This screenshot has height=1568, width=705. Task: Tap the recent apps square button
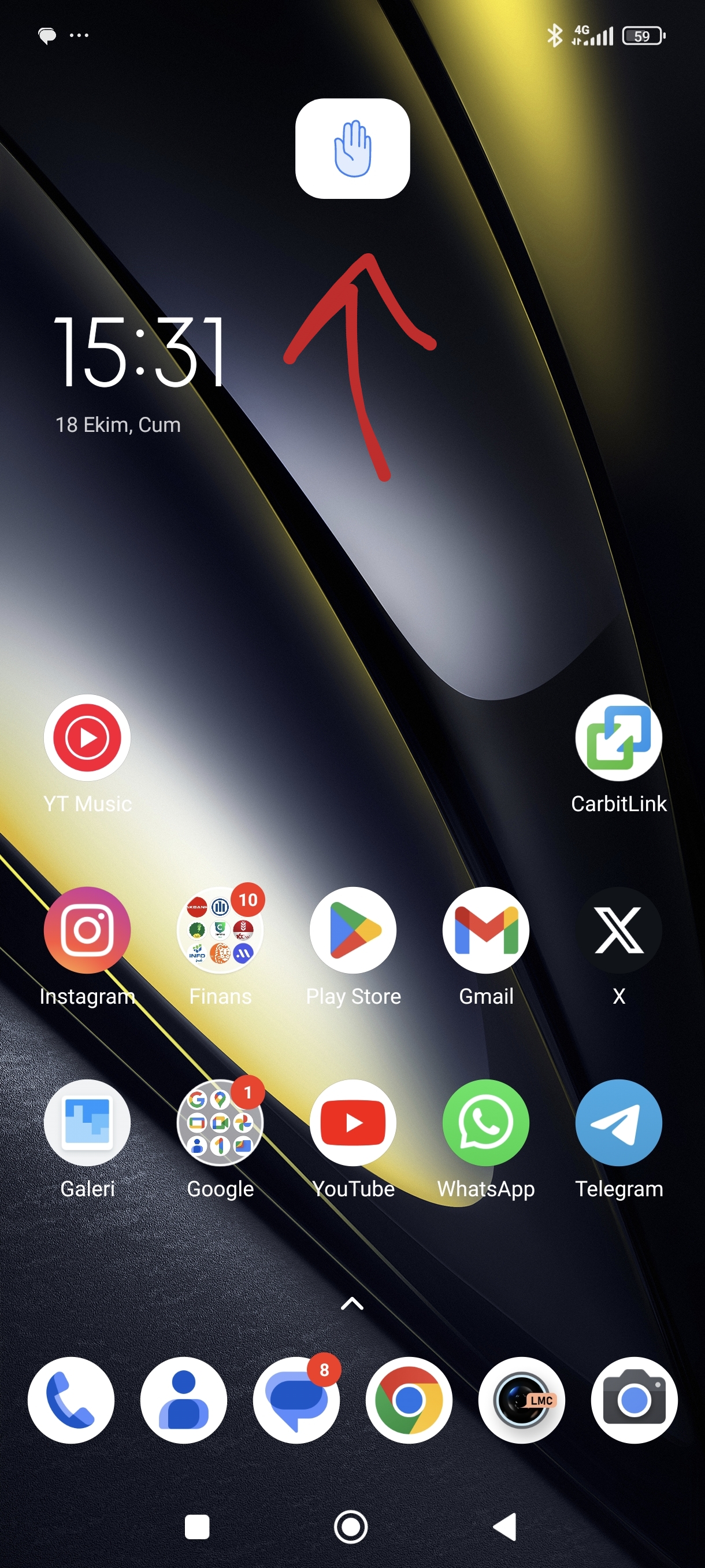pos(197,1526)
